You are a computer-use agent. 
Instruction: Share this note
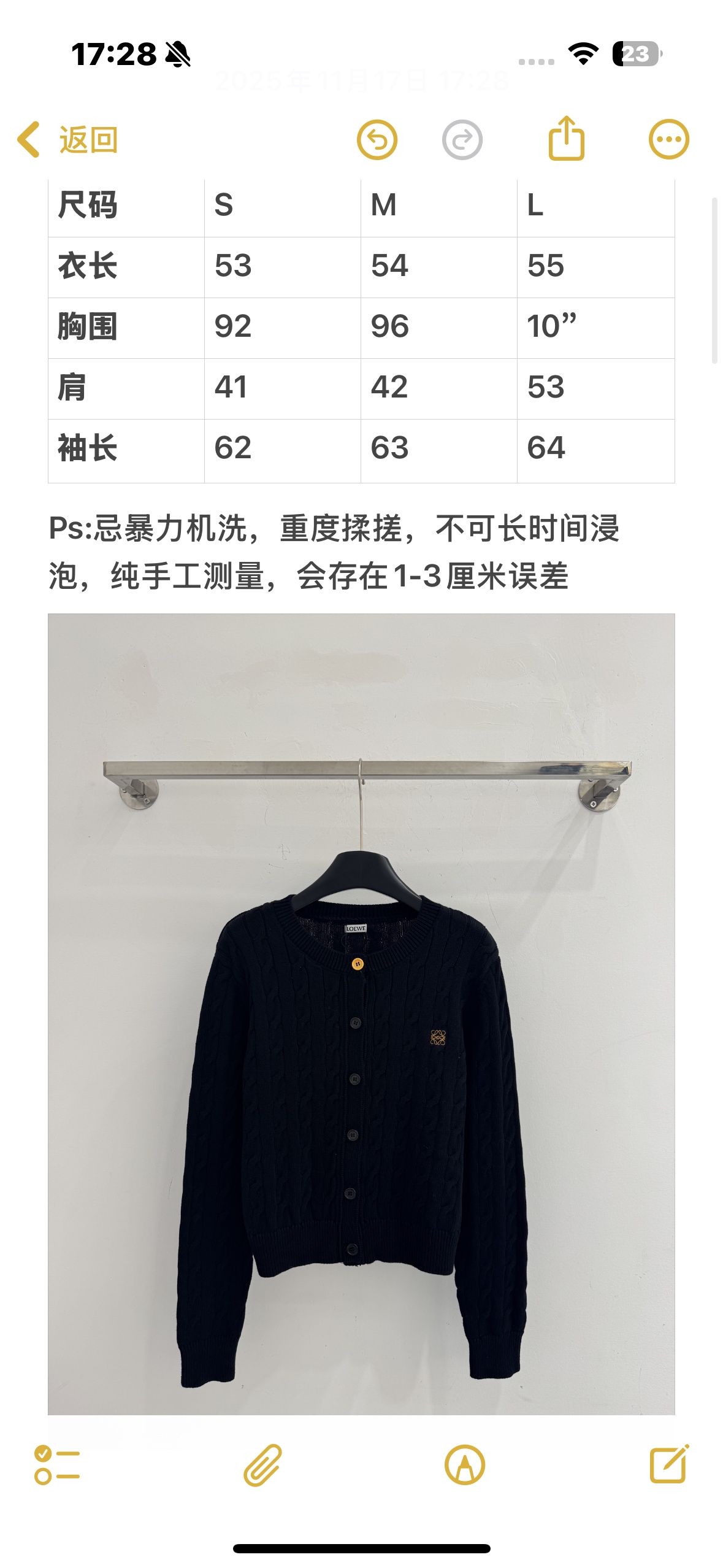[x=565, y=139]
